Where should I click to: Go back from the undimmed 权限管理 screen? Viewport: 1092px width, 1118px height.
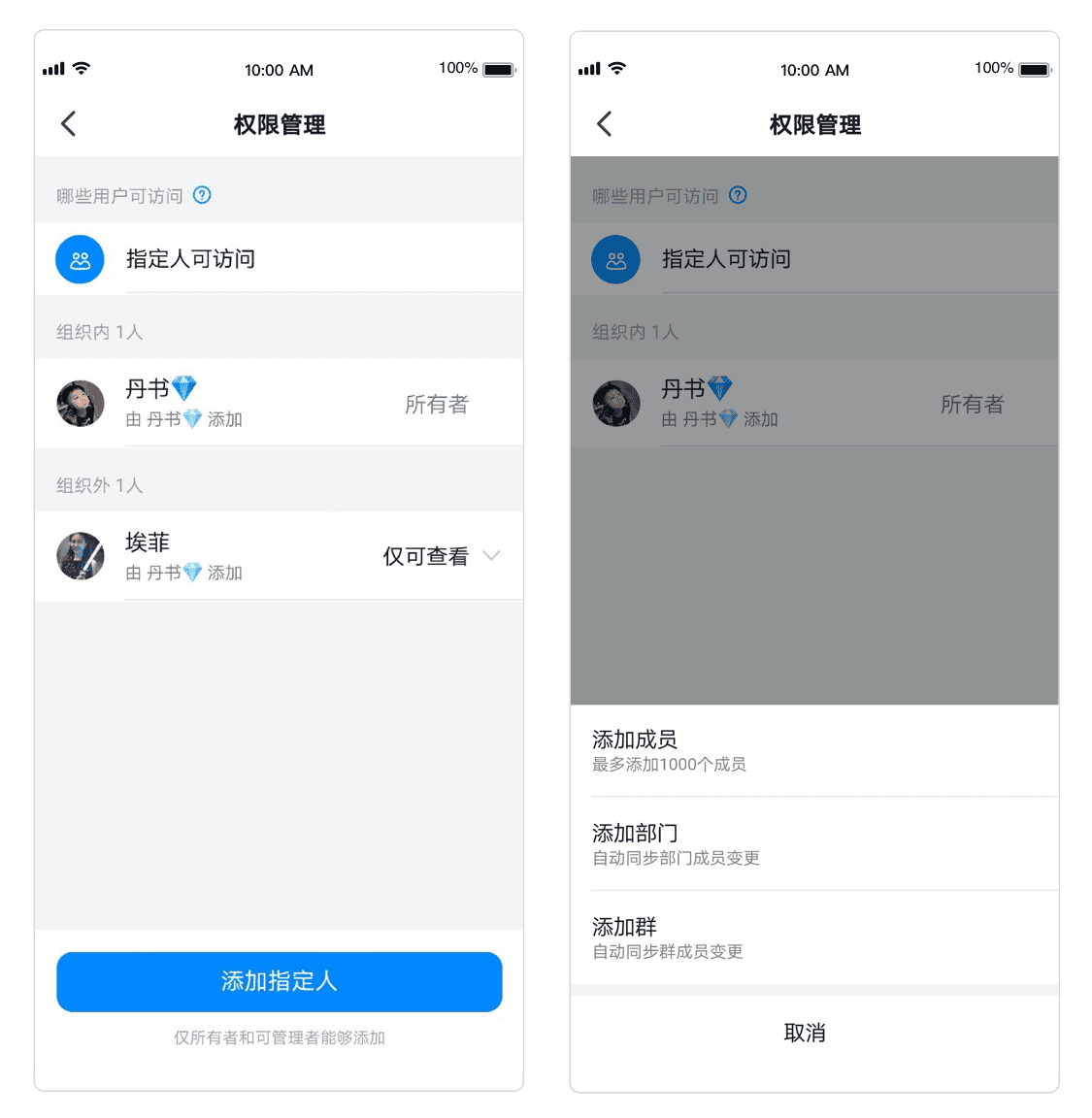(x=69, y=124)
